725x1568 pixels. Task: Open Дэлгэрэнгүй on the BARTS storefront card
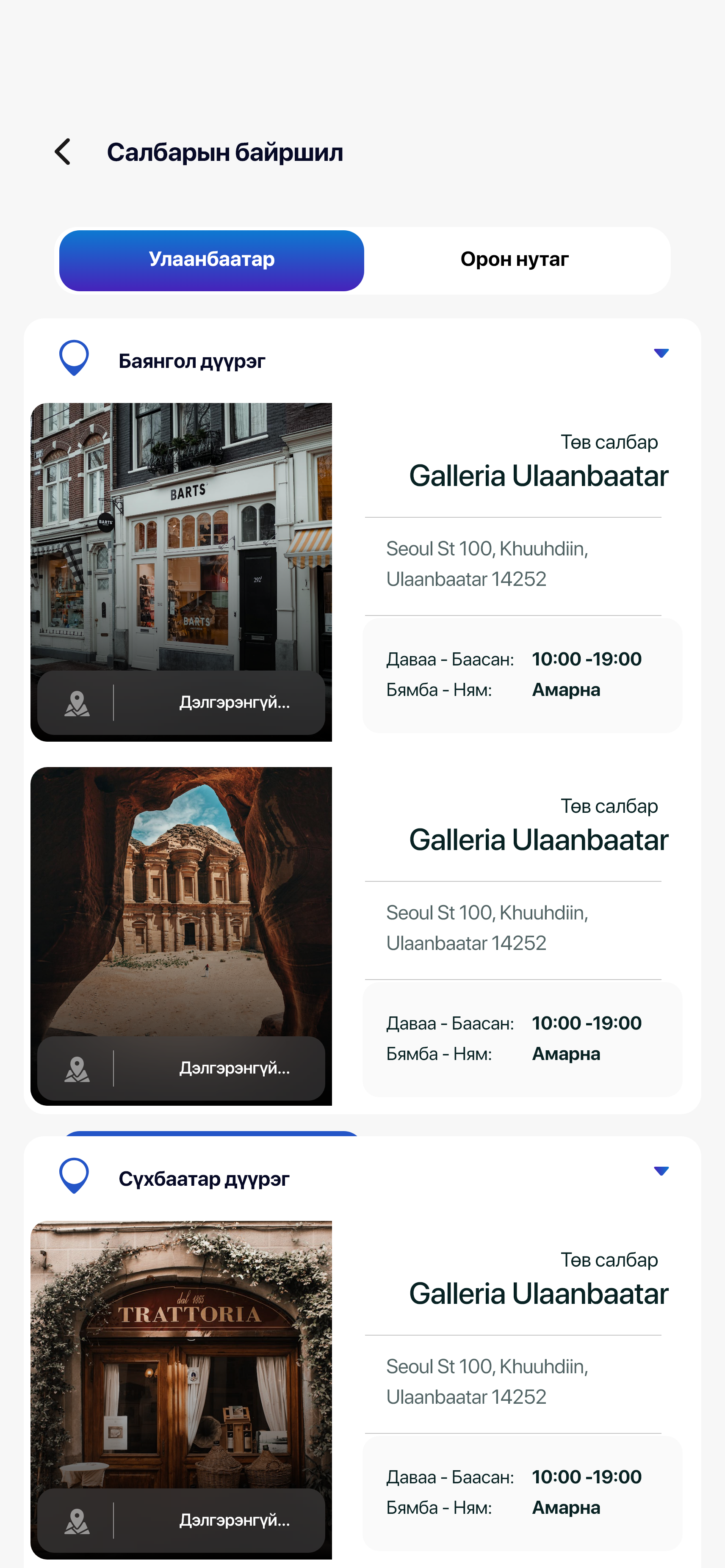234,702
